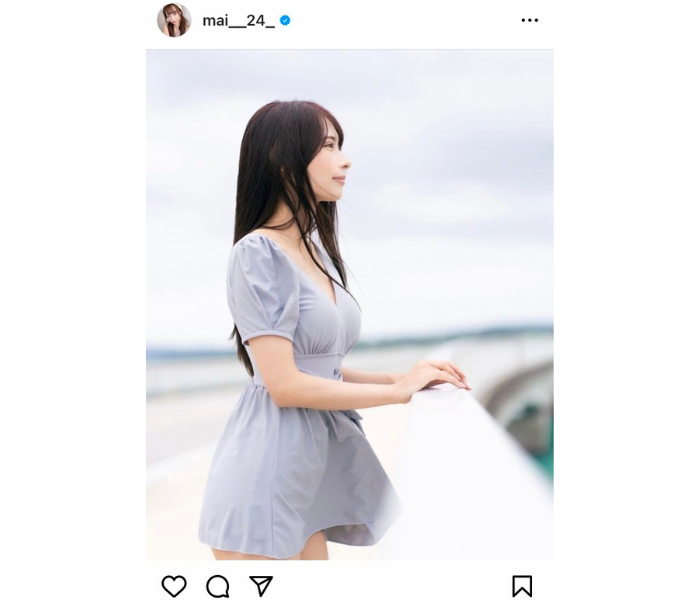This screenshot has width=700, height=600.
Task: Open the post's three-dot options menu
Action: click(529, 20)
